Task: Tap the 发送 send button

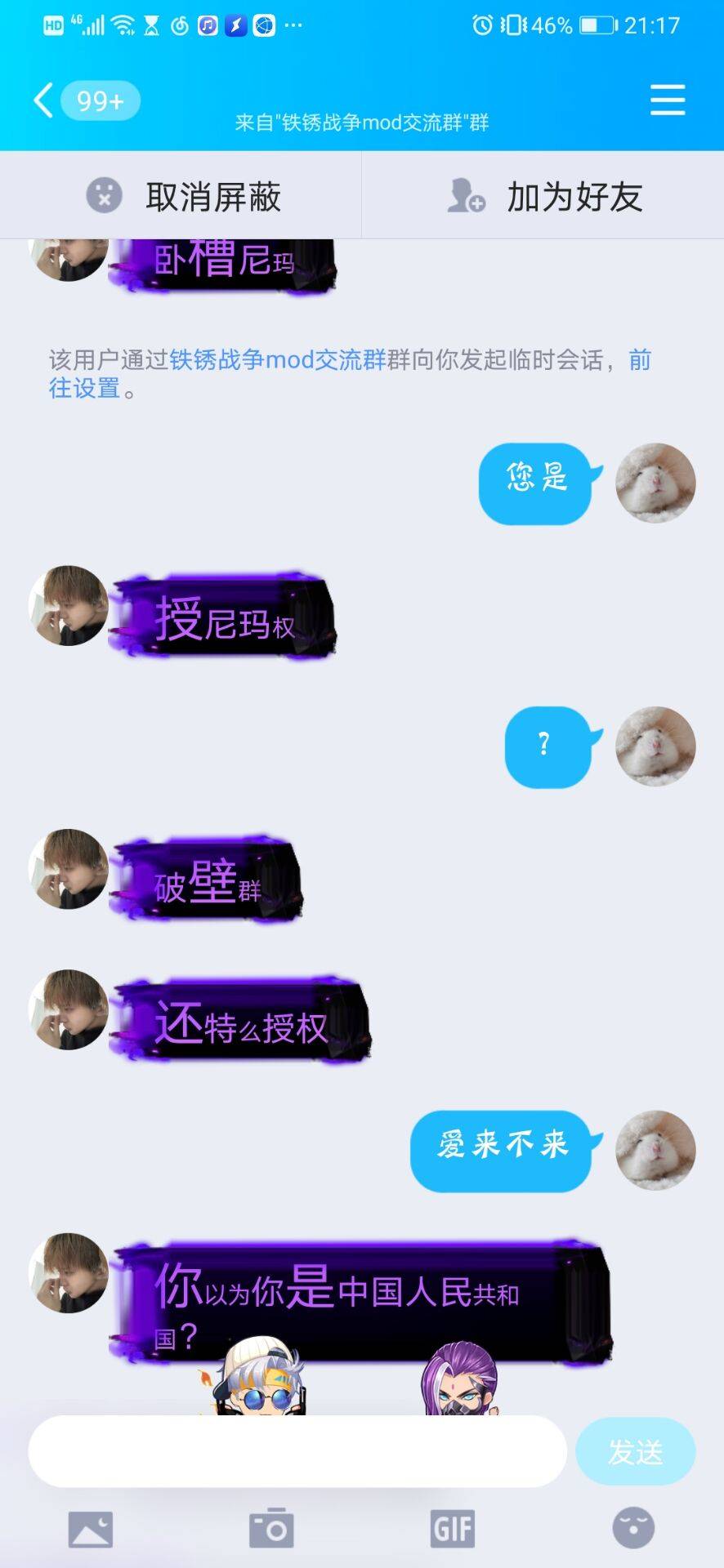Action: pos(635,1451)
